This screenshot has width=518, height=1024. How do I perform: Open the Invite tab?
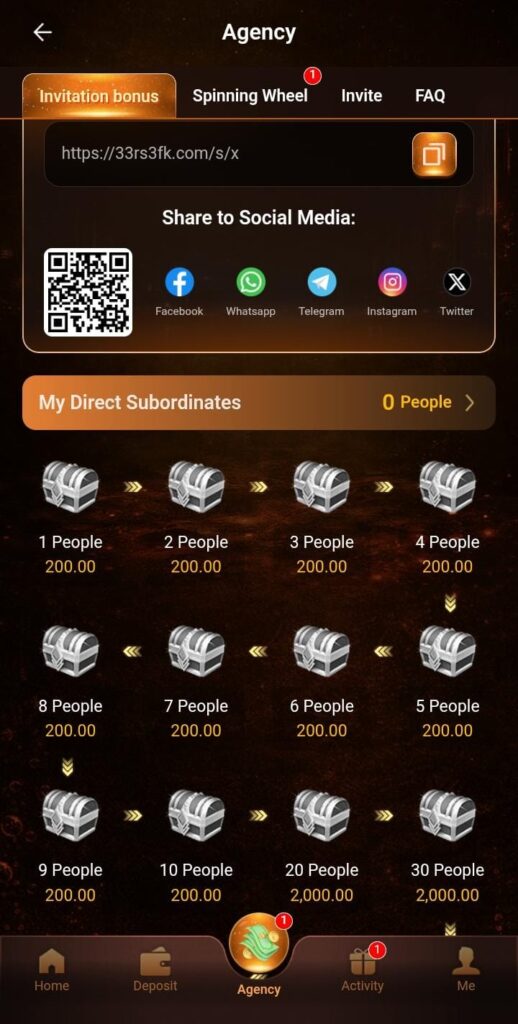[x=361, y=95]
